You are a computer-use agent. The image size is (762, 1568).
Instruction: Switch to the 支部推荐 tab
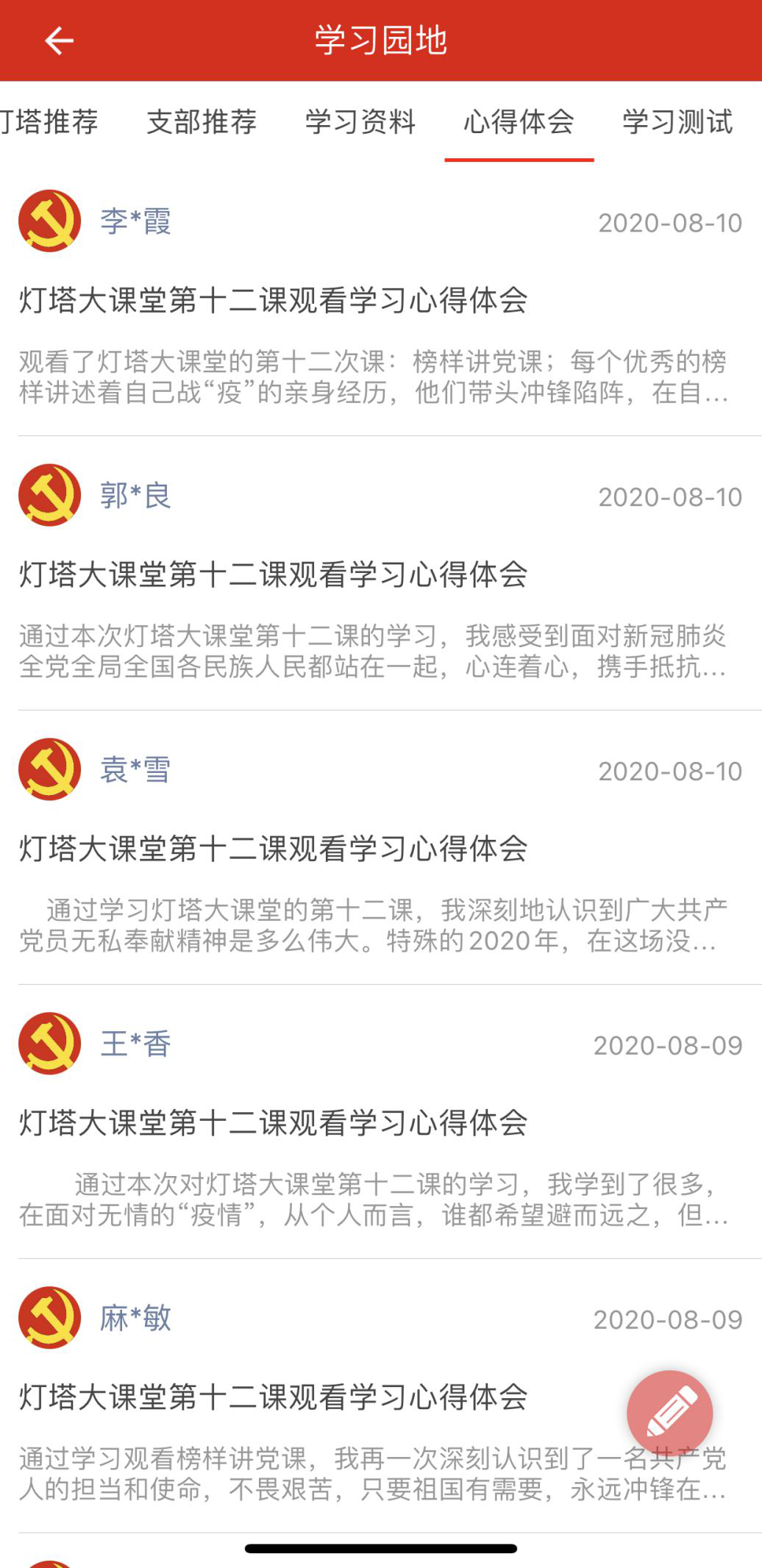click(202, 122)
